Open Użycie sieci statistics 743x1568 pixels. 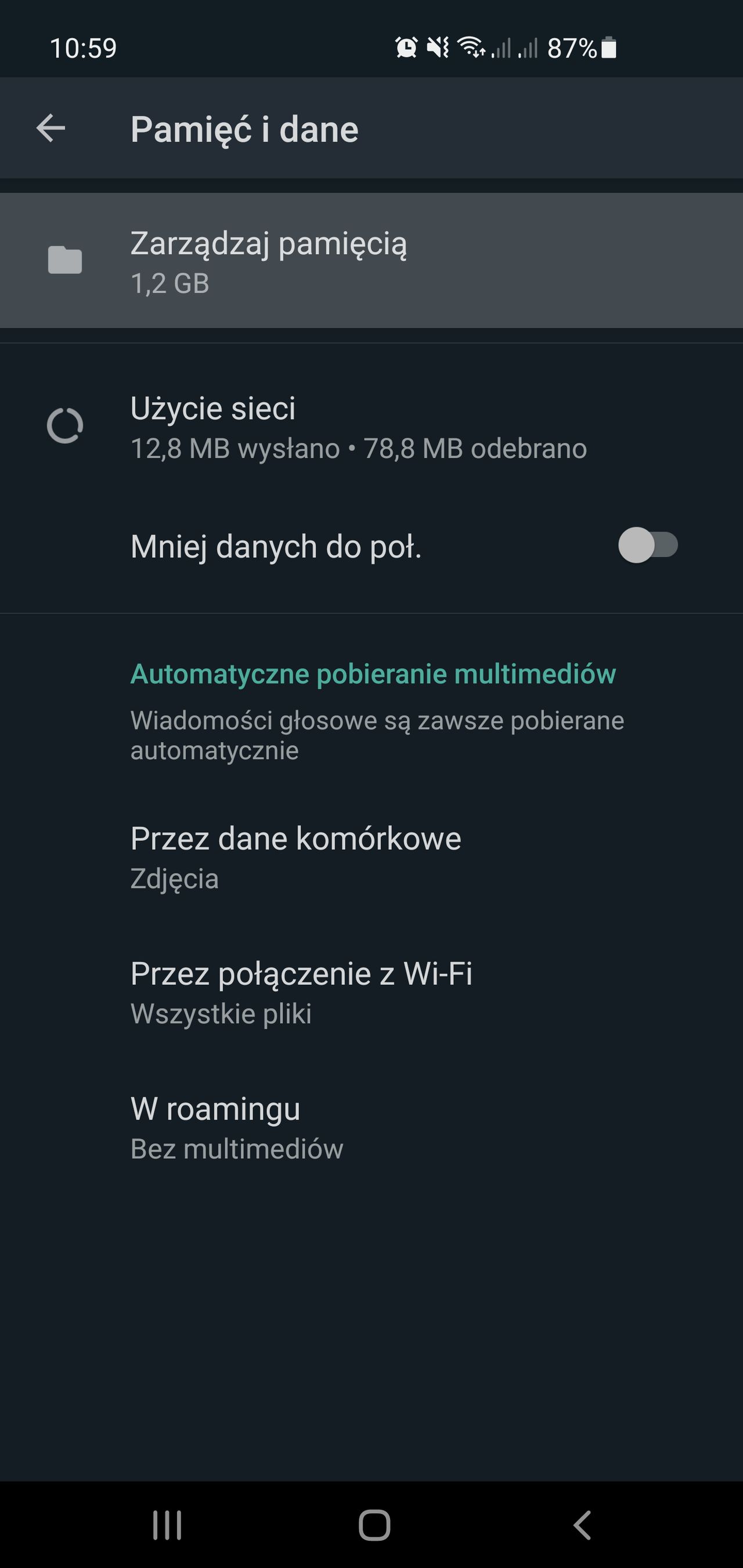(305, 426)
